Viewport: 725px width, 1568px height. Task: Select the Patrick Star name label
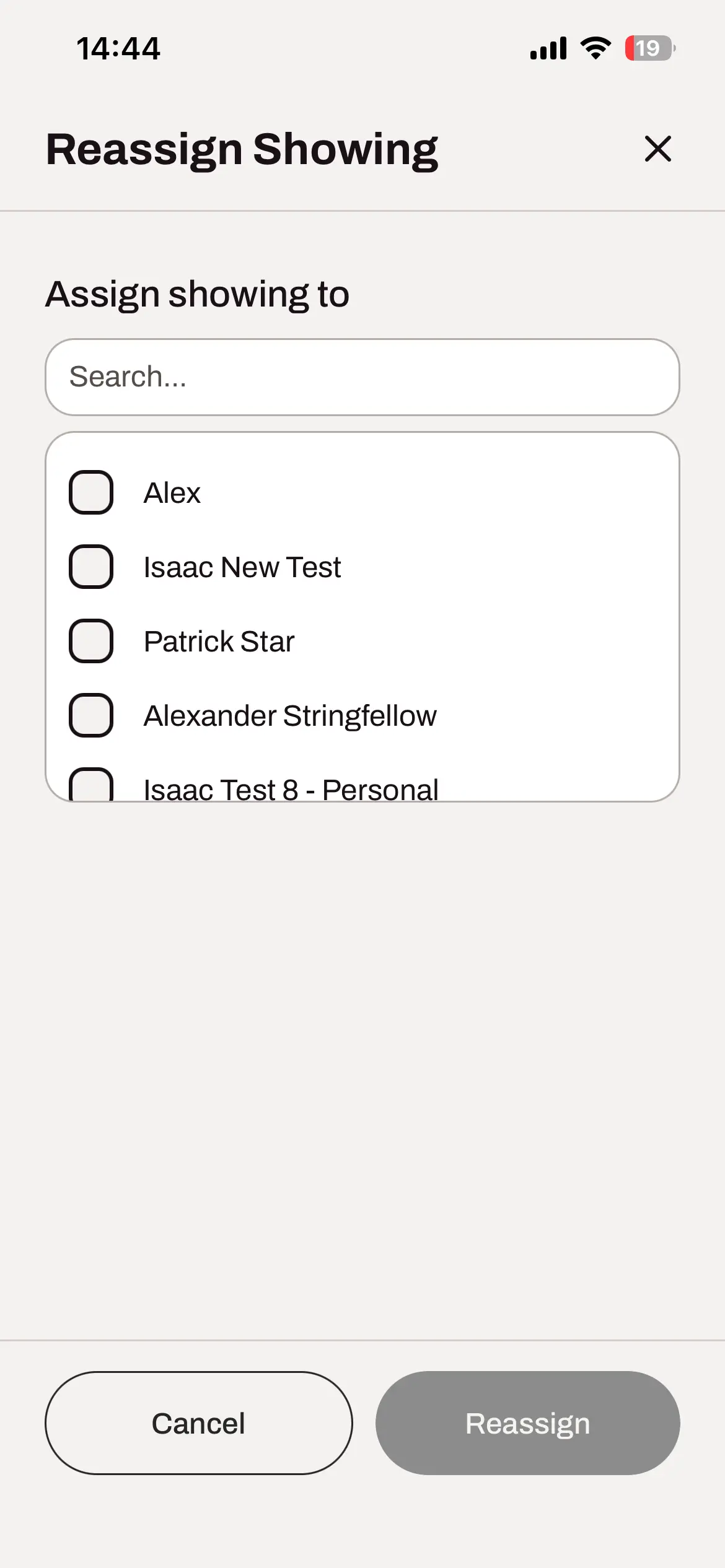(x=219, y=641)
